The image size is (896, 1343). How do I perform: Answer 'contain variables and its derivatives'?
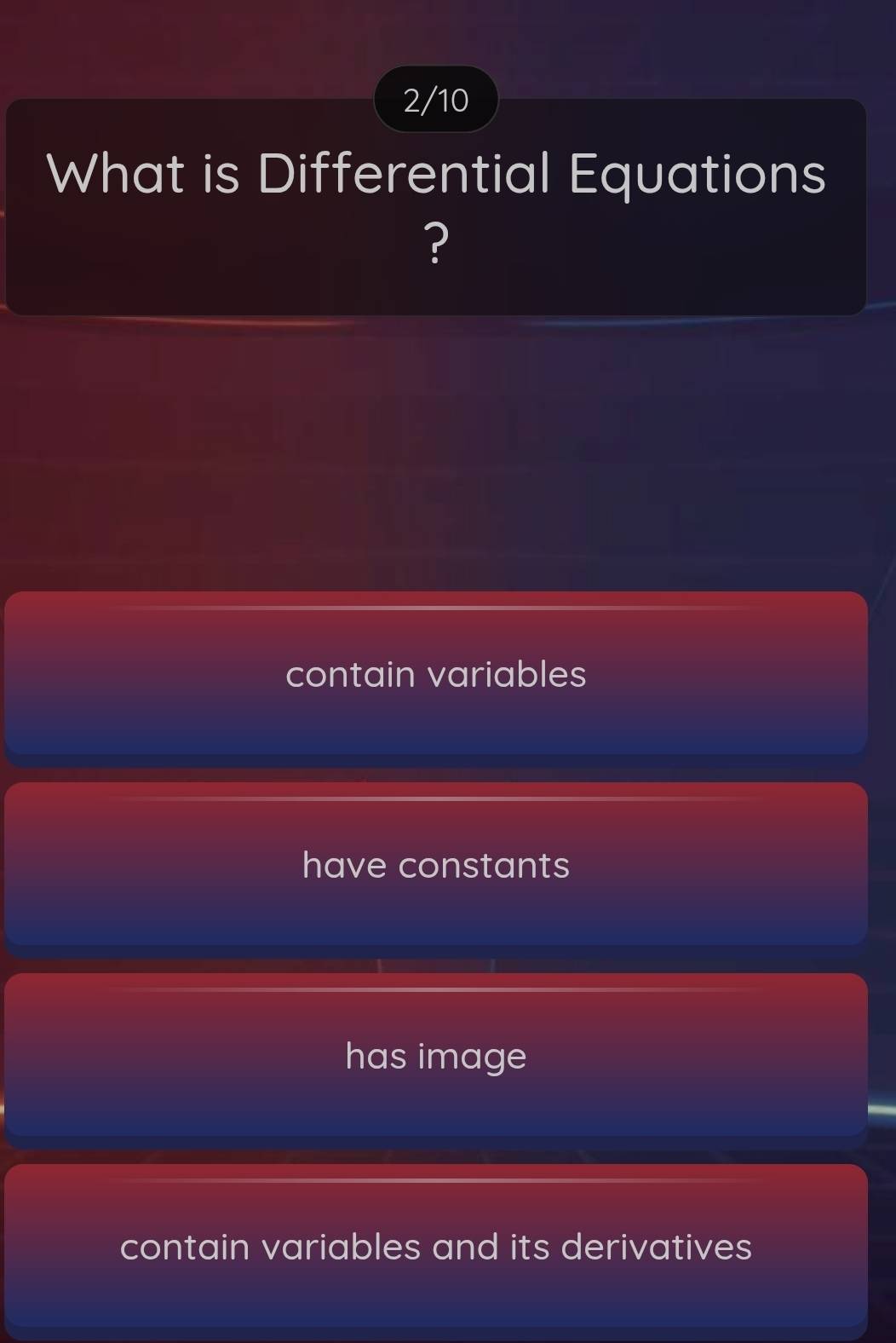click(436, 1247)
